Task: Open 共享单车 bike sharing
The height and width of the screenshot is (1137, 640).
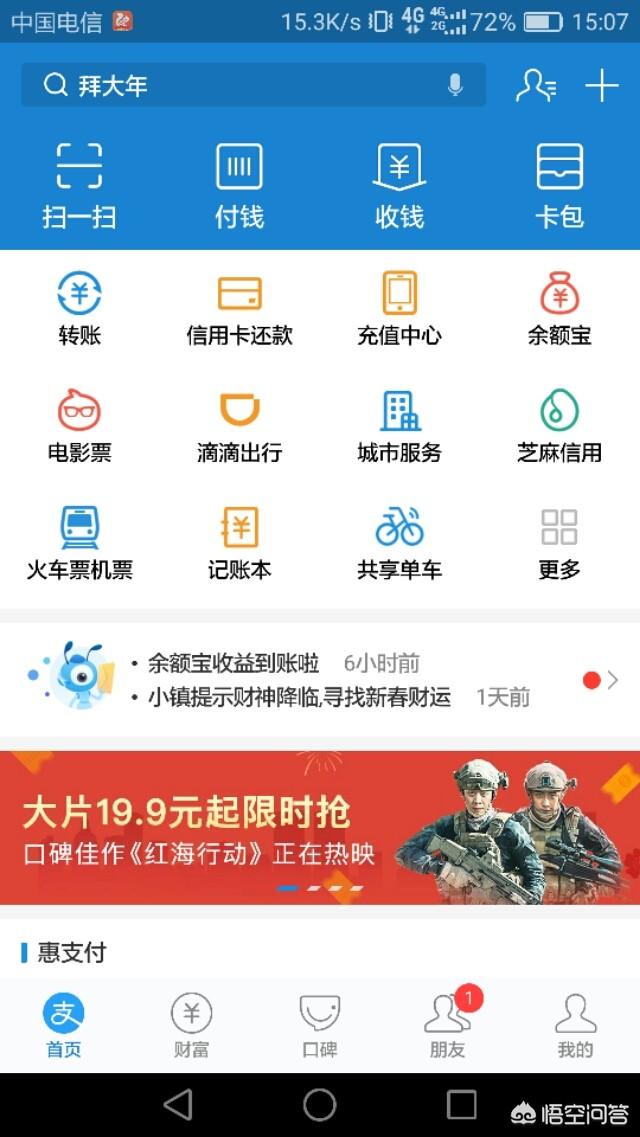Action: tap(399, 543)
